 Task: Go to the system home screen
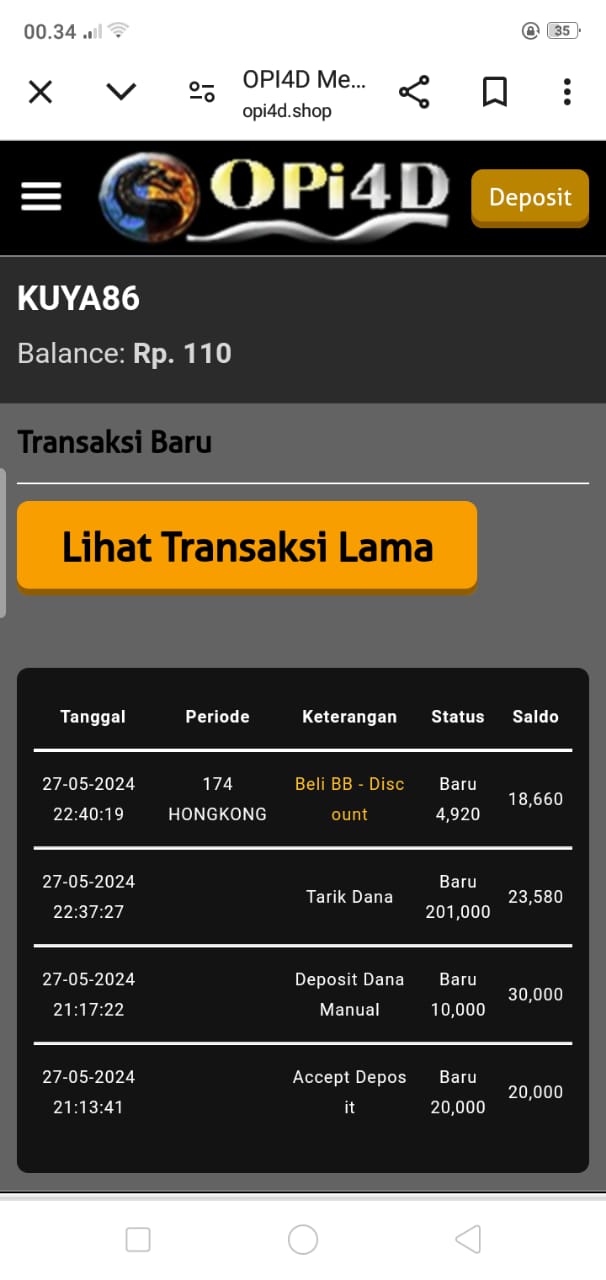click(303, 1240)
